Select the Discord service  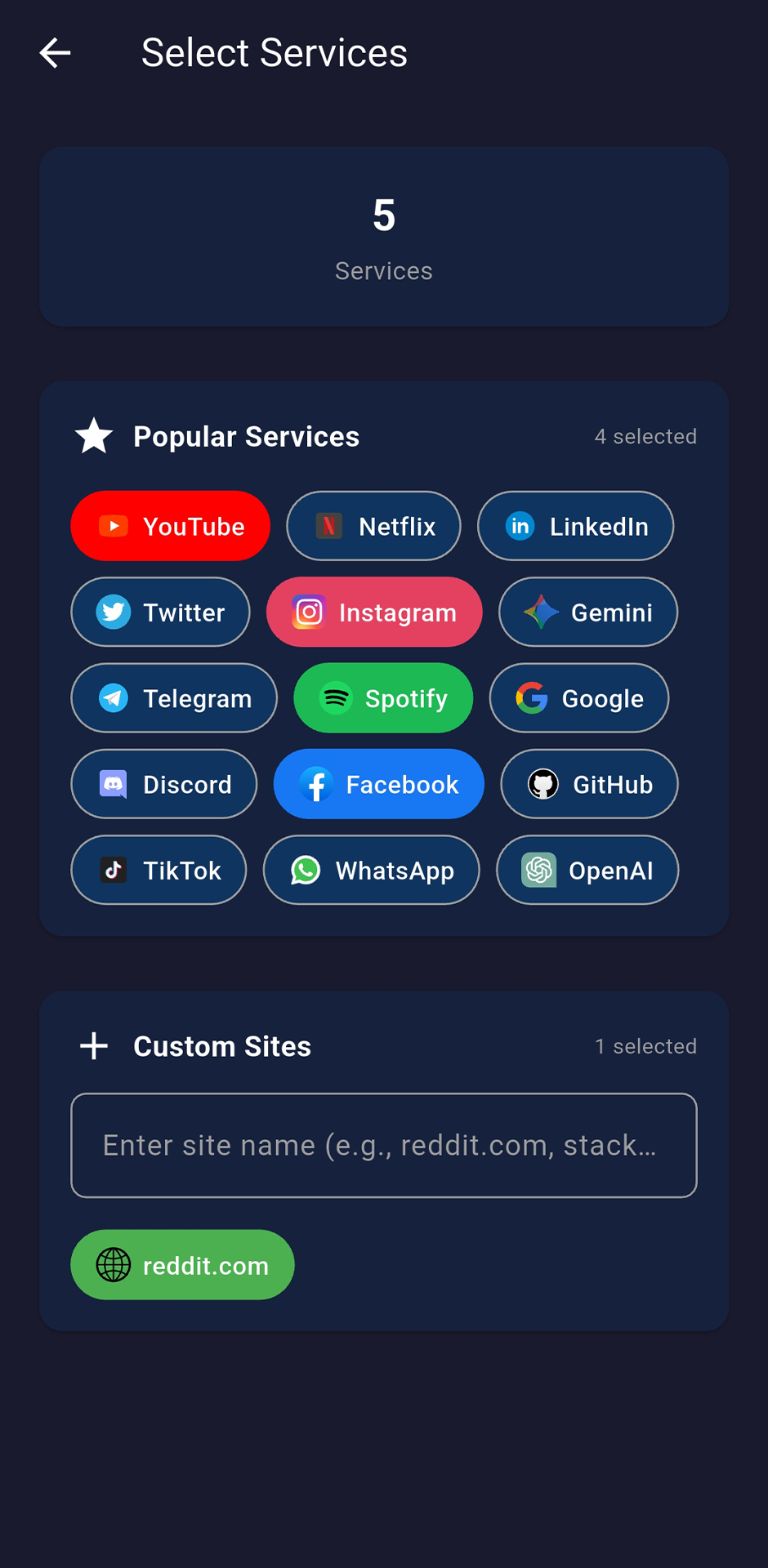163,784
